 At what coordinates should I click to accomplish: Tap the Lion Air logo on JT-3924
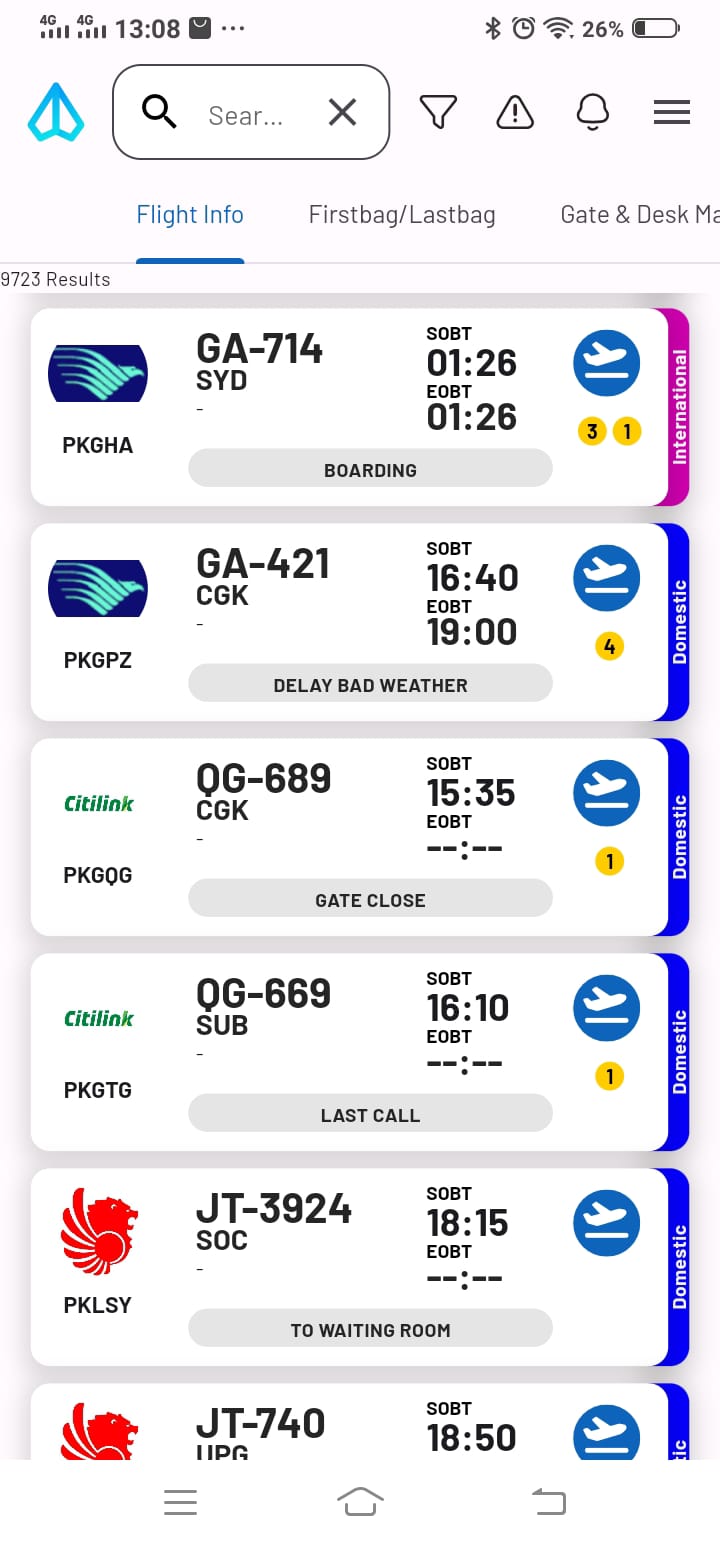coord(97,1232)
